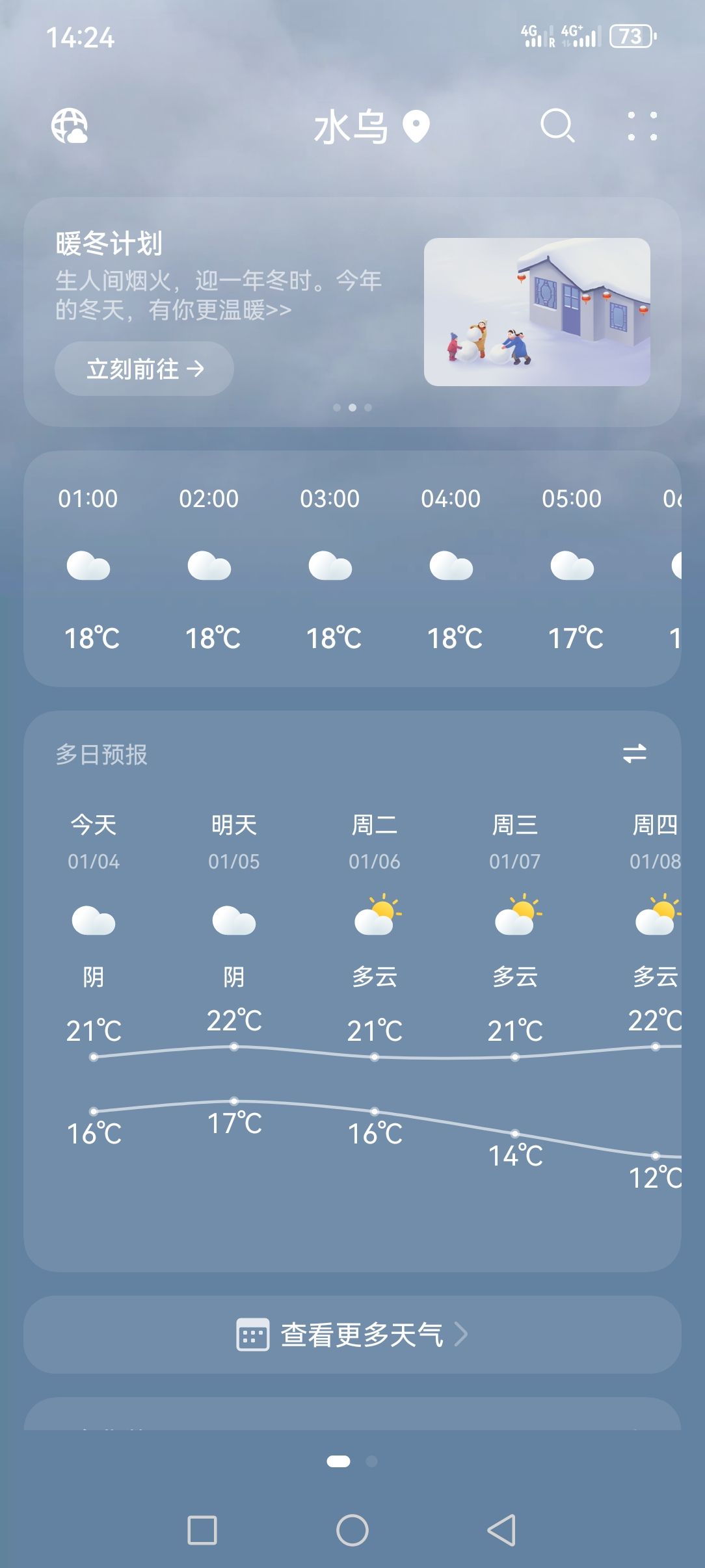Select tomorrow's 01/05 forecast column
The width and height of the screenshot is (705, 1568).
pos(234,975)
